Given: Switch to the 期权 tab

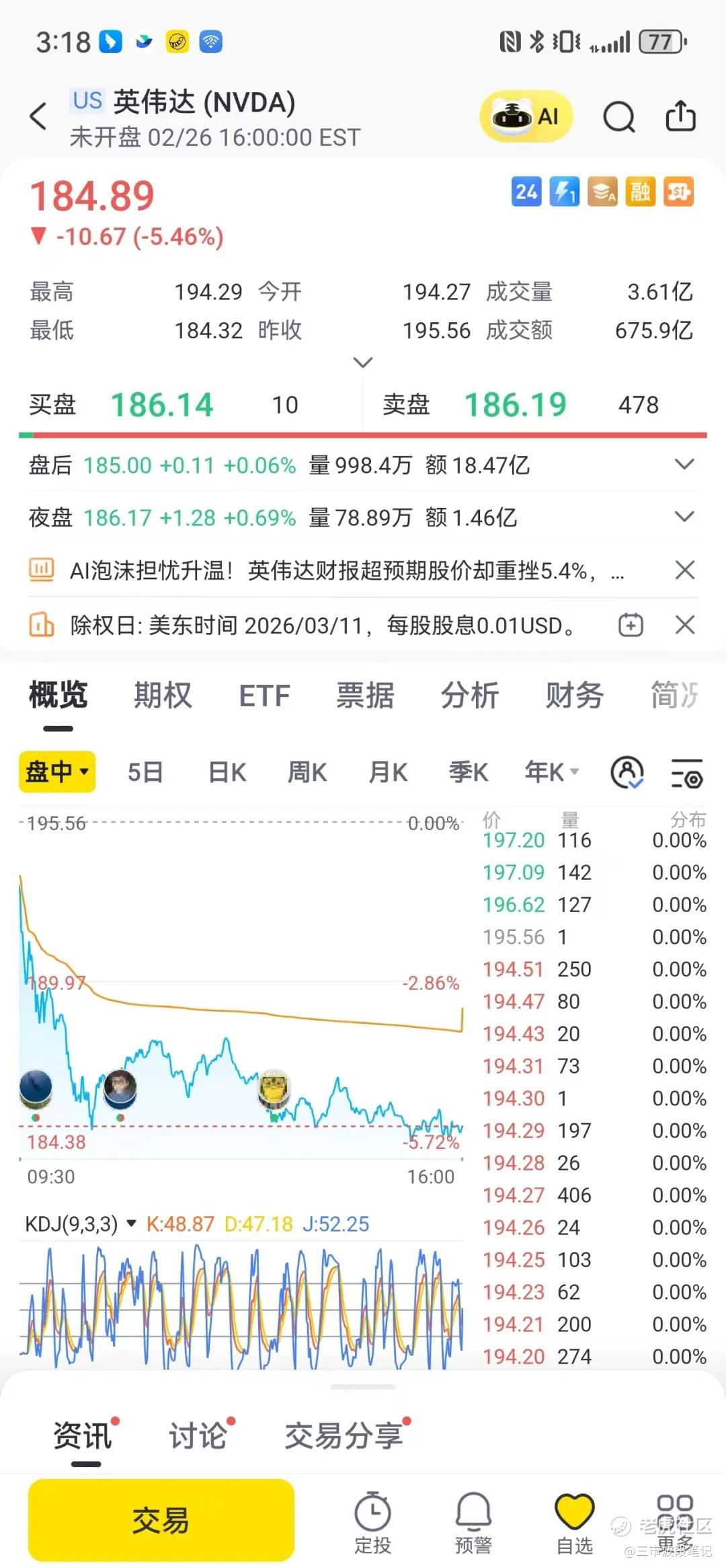Looking at the screenshot, I should 163,695.
